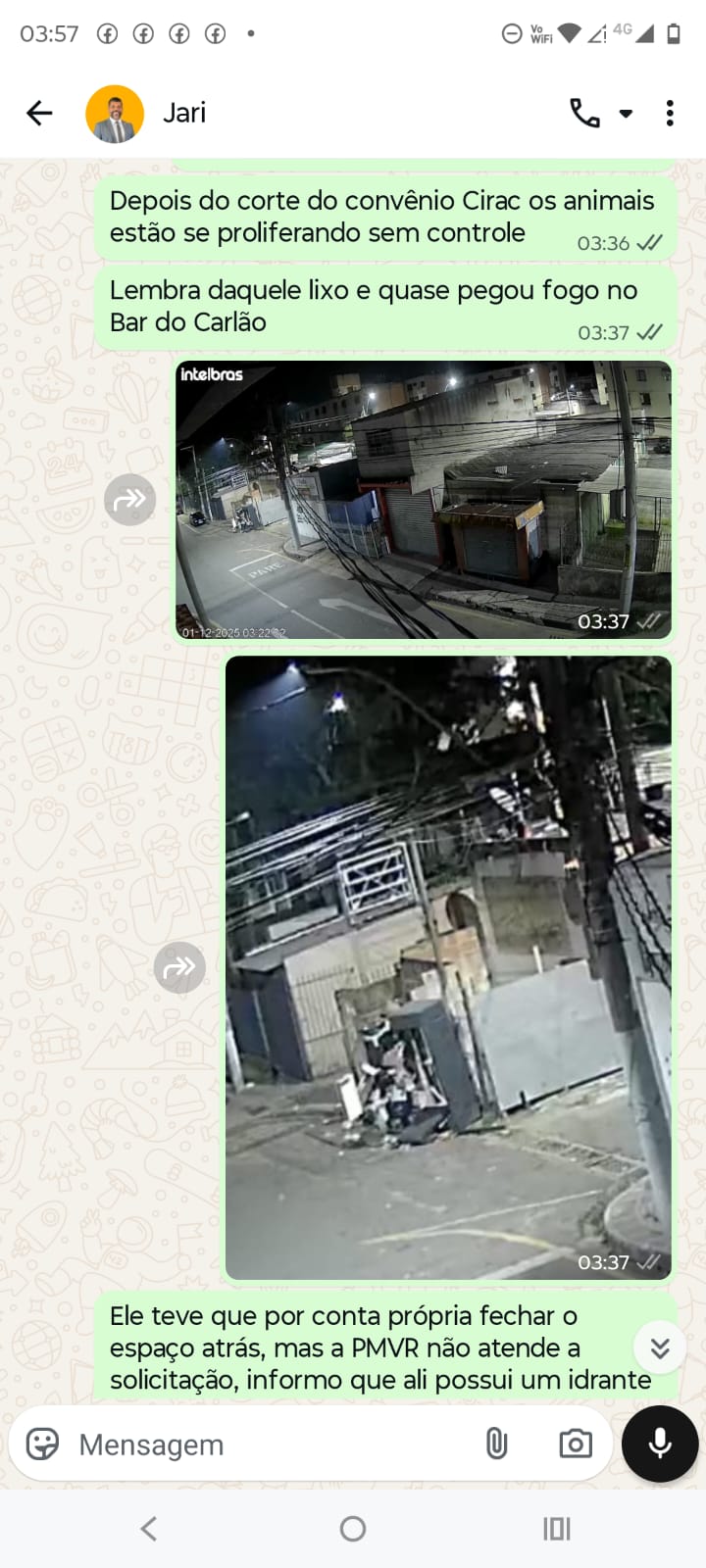Open the recent apps view
The height and width of the screenshot is (1568, 706).
557,1529
